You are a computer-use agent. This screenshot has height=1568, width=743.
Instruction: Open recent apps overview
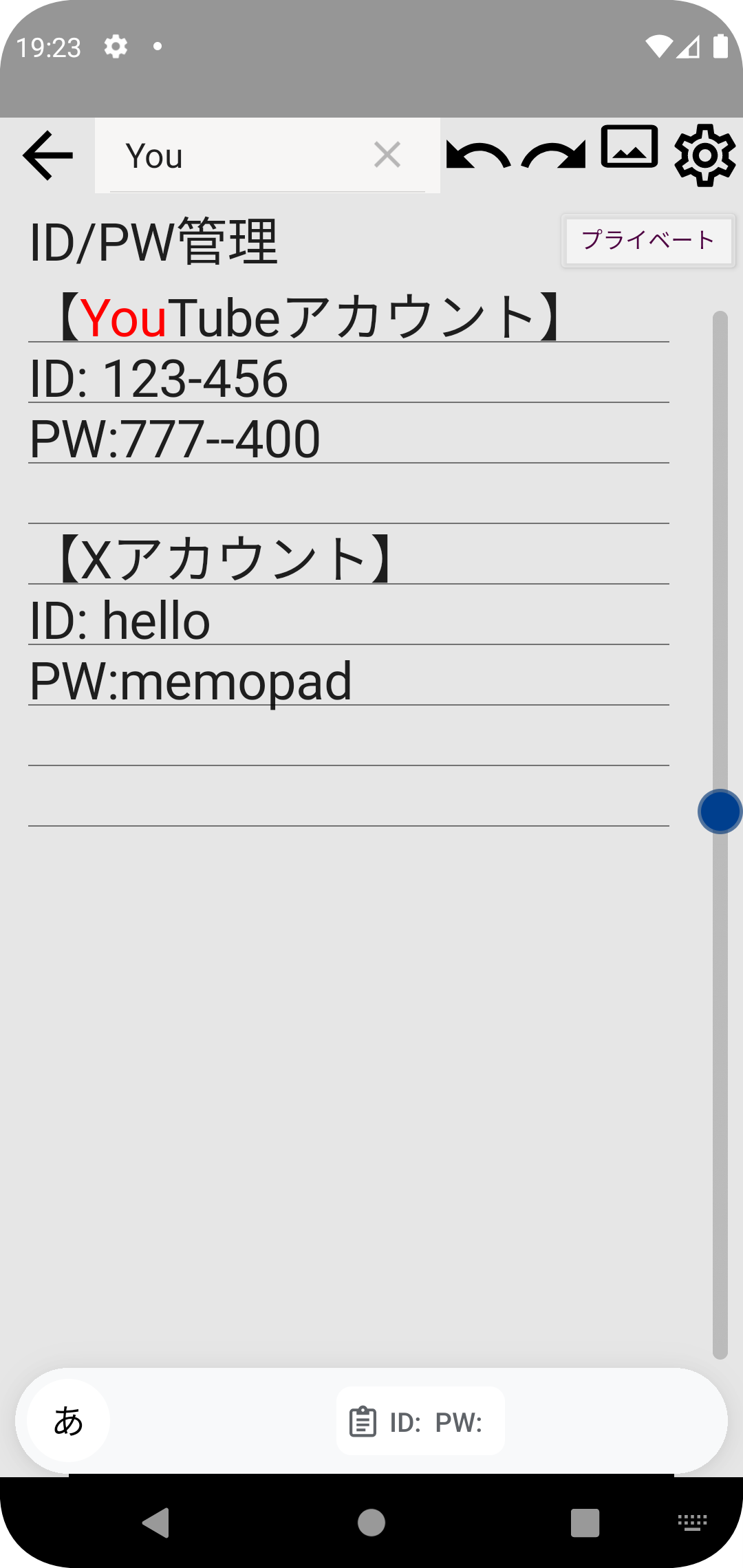[x=585, y=1523]
